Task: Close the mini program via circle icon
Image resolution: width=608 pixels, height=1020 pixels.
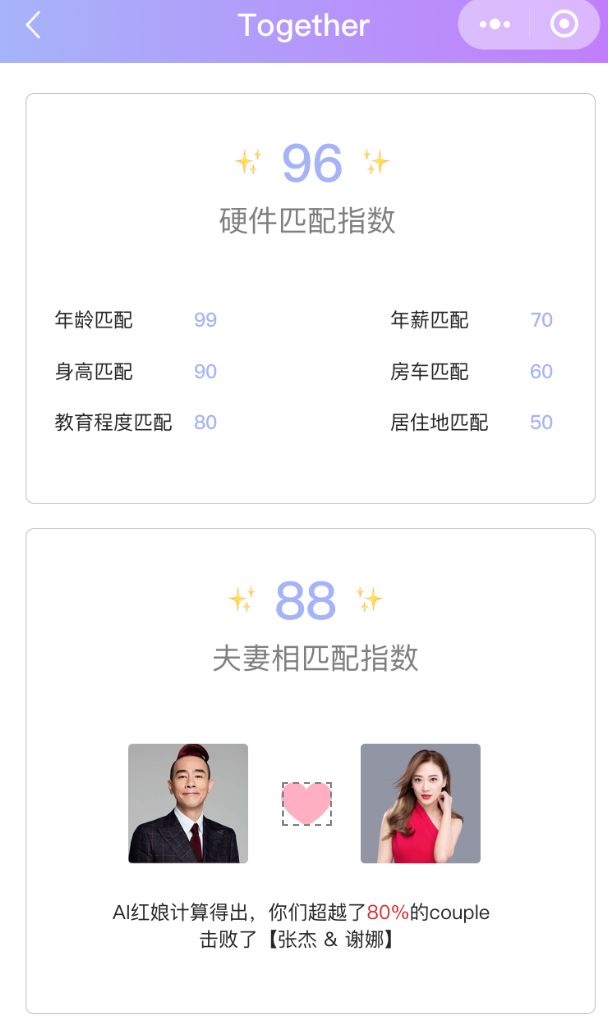Action: point(564,25)
